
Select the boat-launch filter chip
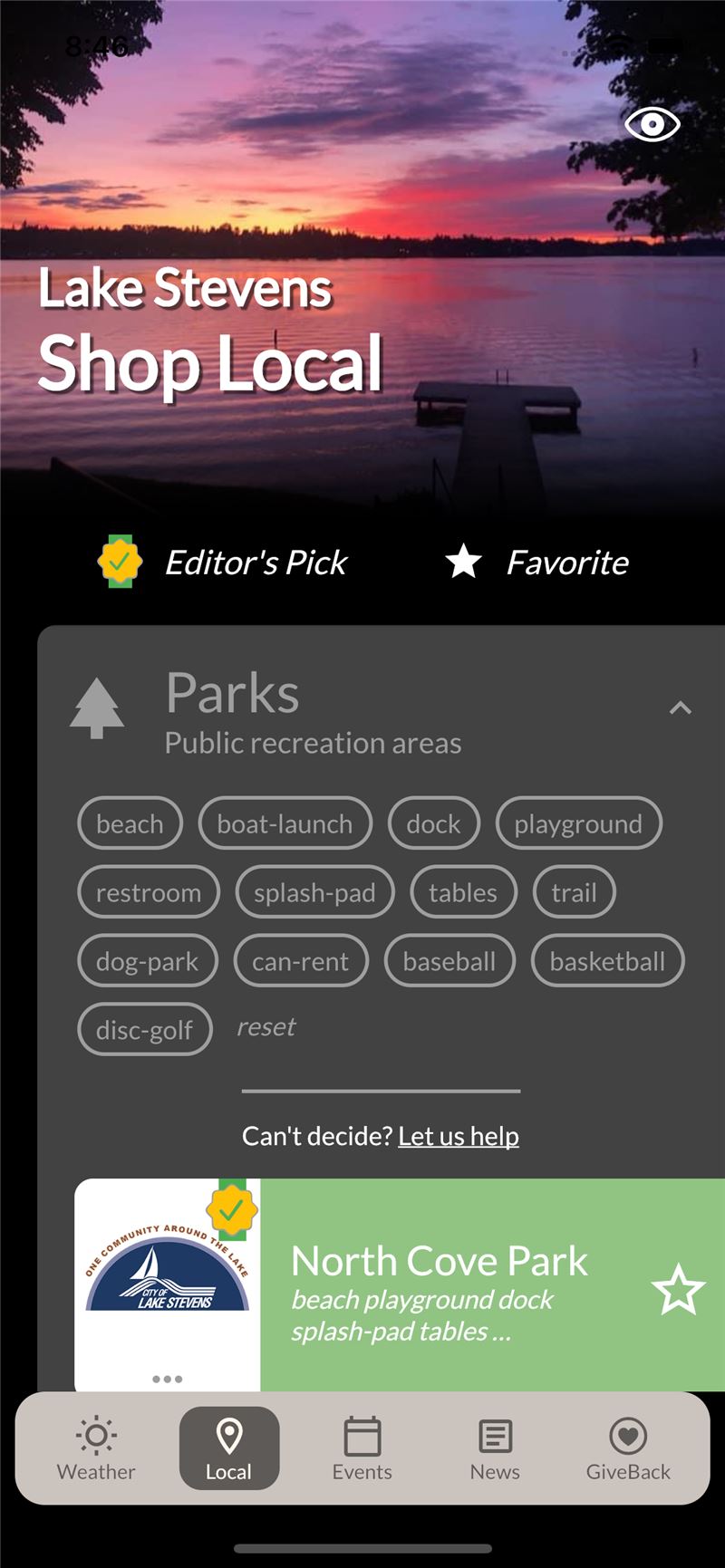pyautogui.click(x=285, y=823)
